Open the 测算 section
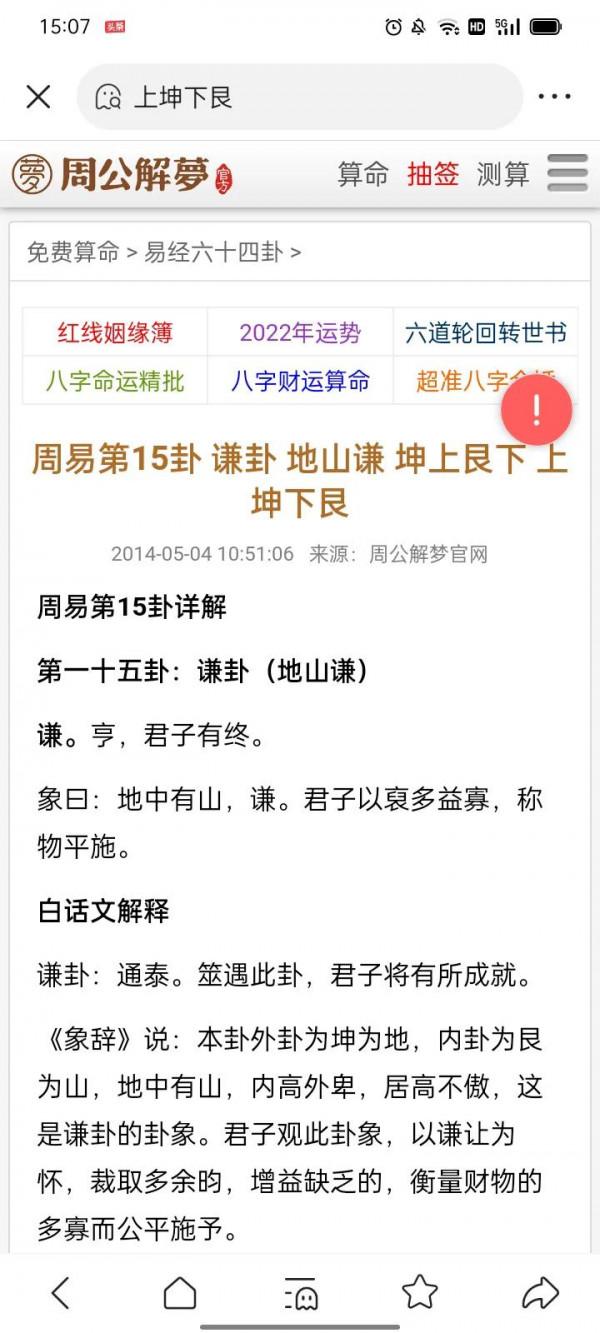This screenshot has width=600, height=1333. pyautogui.click(x=503, y=174)
